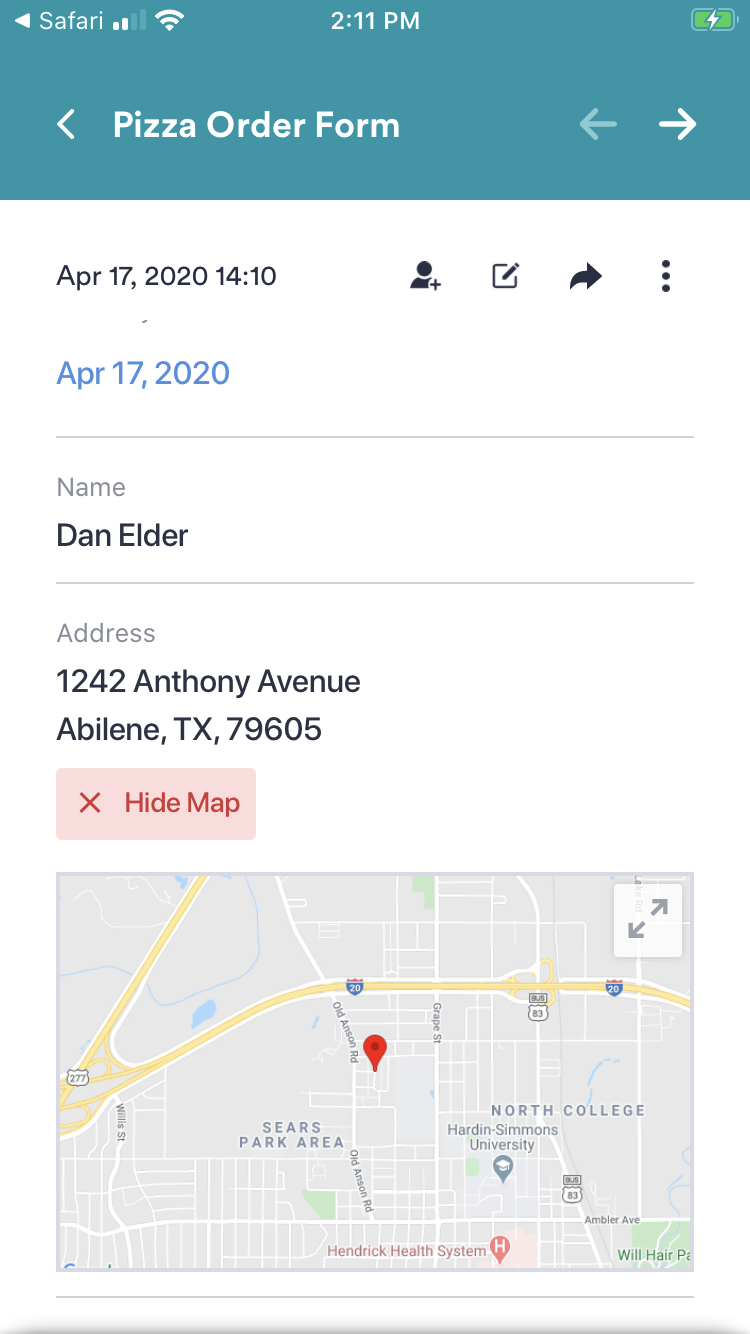Image resolution: width=750 pixels, height=1334 pixels.
Task: Assign submission with add-person icon
Action: click(x=425, y=276)
